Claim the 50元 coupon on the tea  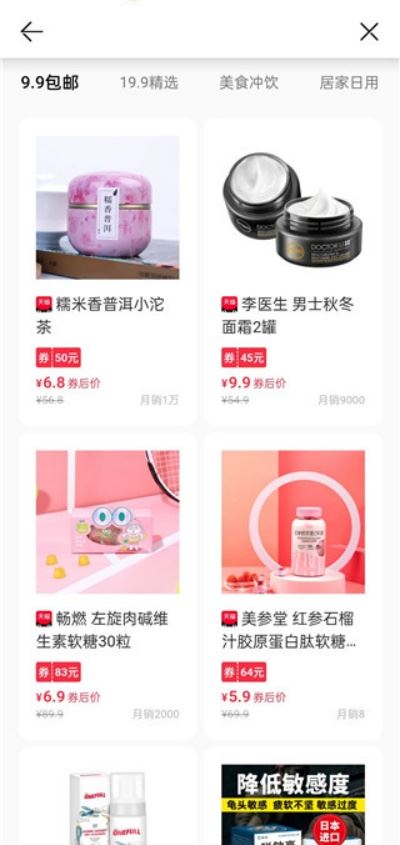click(x=58, y=357)
